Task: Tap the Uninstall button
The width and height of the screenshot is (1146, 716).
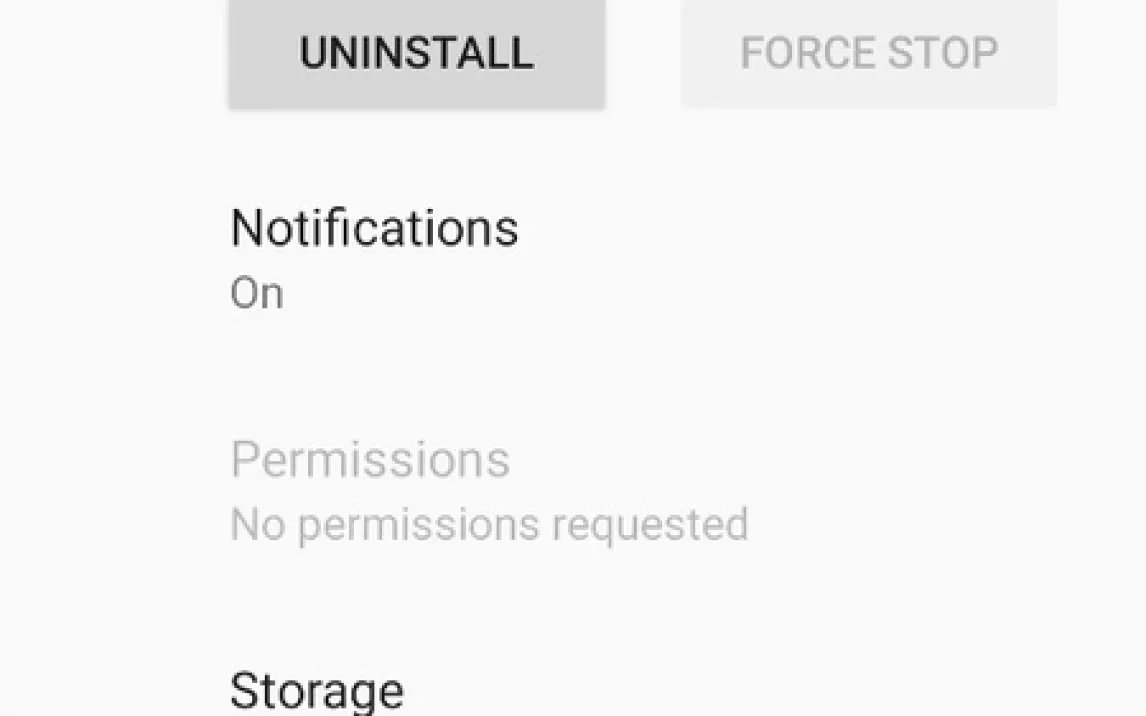Action: coord(416,53)
